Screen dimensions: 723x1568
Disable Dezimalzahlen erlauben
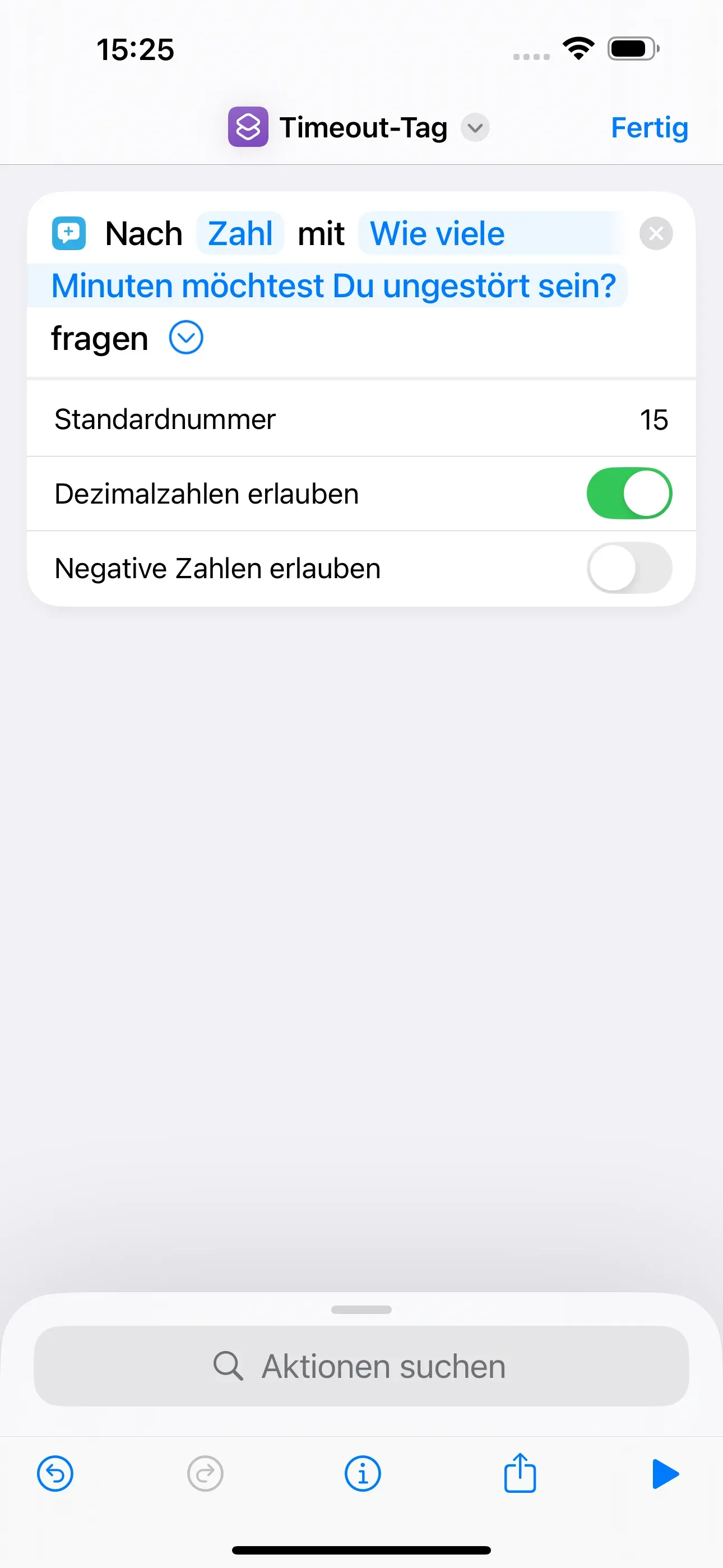pyautogui.click(x=629, y=494)
